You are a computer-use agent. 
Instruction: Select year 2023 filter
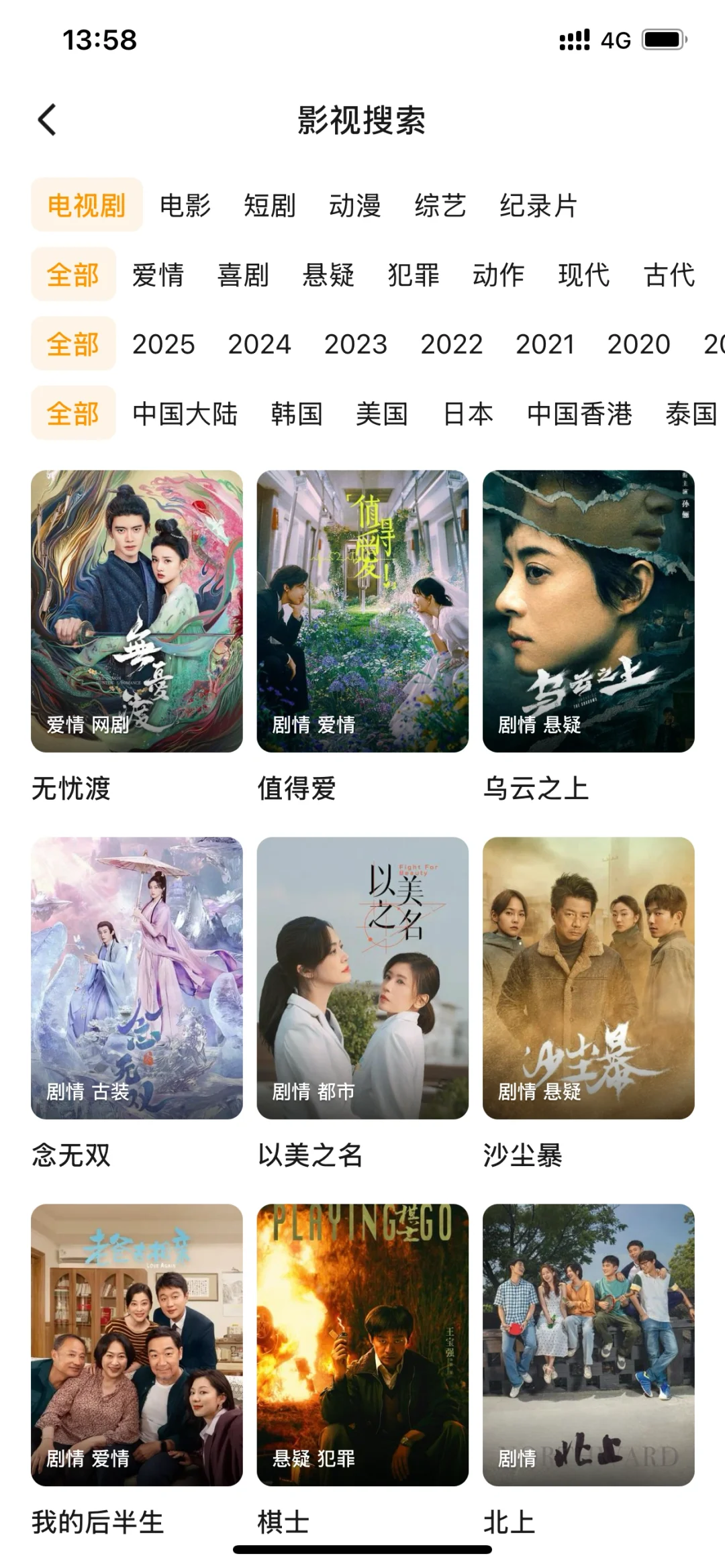356,344
